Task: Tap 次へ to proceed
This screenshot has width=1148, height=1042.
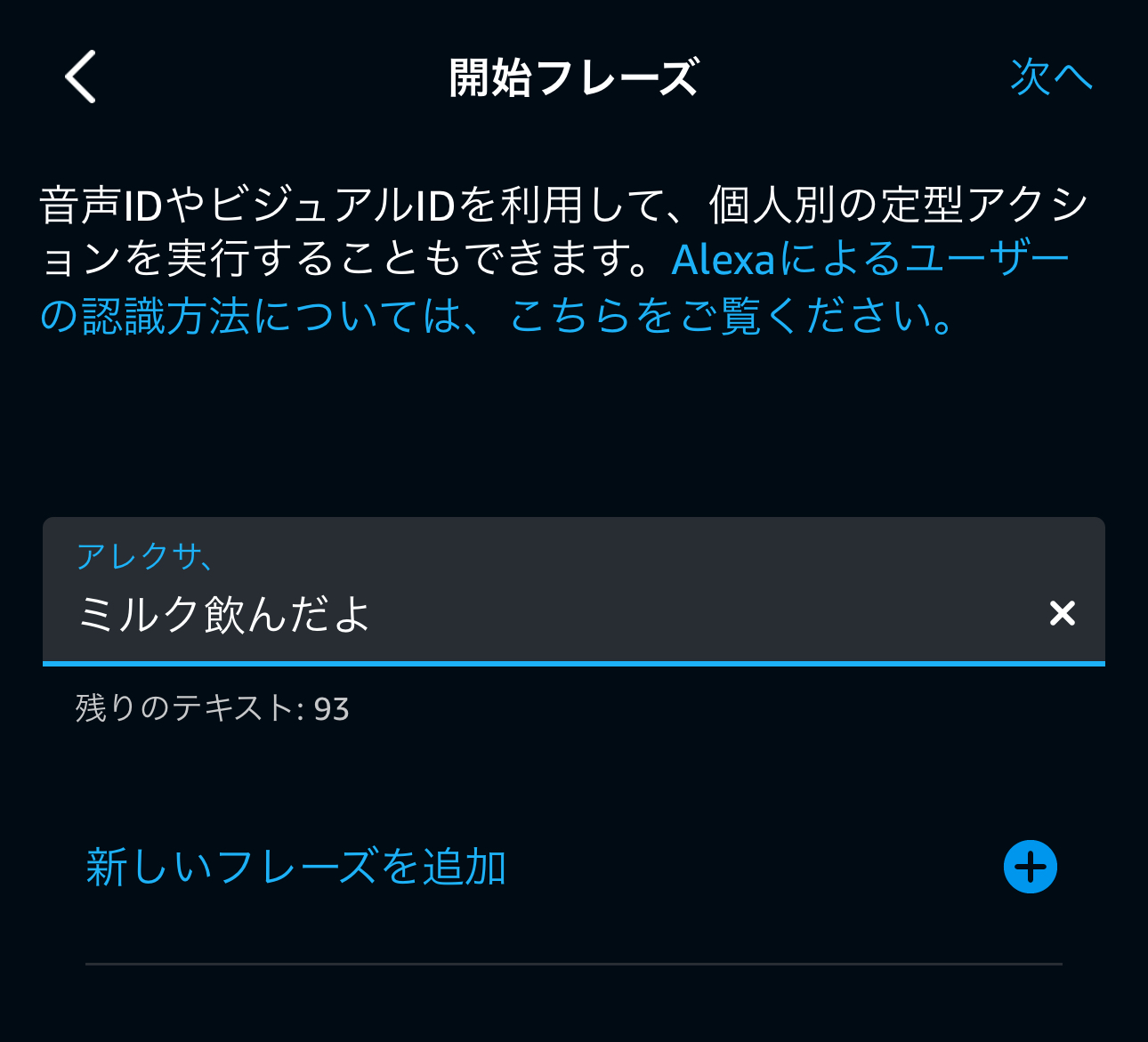Action: click(x=1050, y=77)
